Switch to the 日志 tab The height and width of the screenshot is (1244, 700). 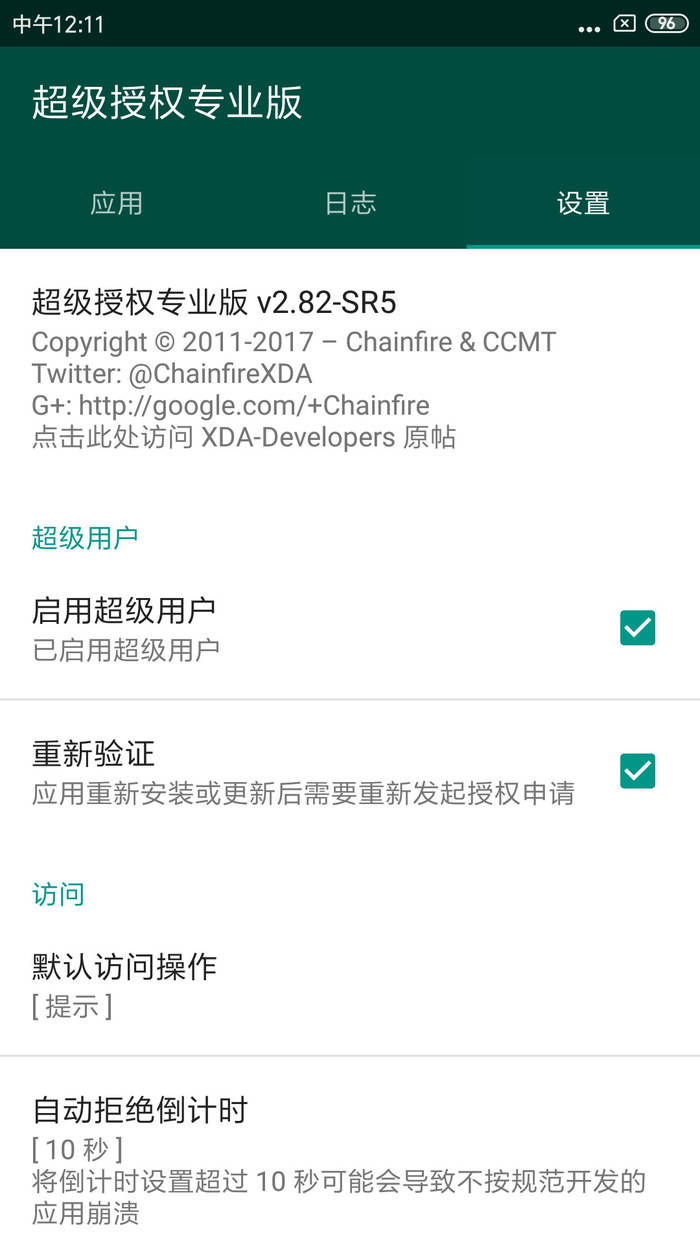tap(350, 204)
